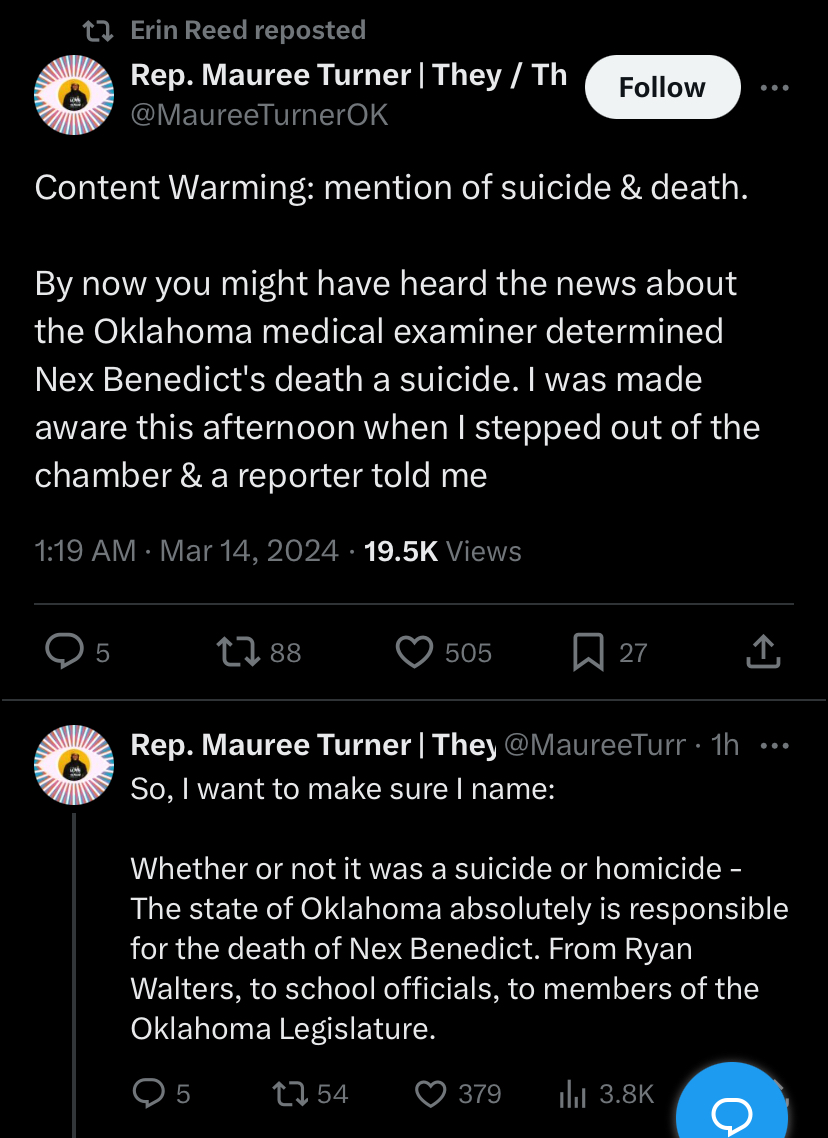Open overflow menu on the main post
Image resolution: width=828 pixels, height=1138 pixels.
click(775, 88)
